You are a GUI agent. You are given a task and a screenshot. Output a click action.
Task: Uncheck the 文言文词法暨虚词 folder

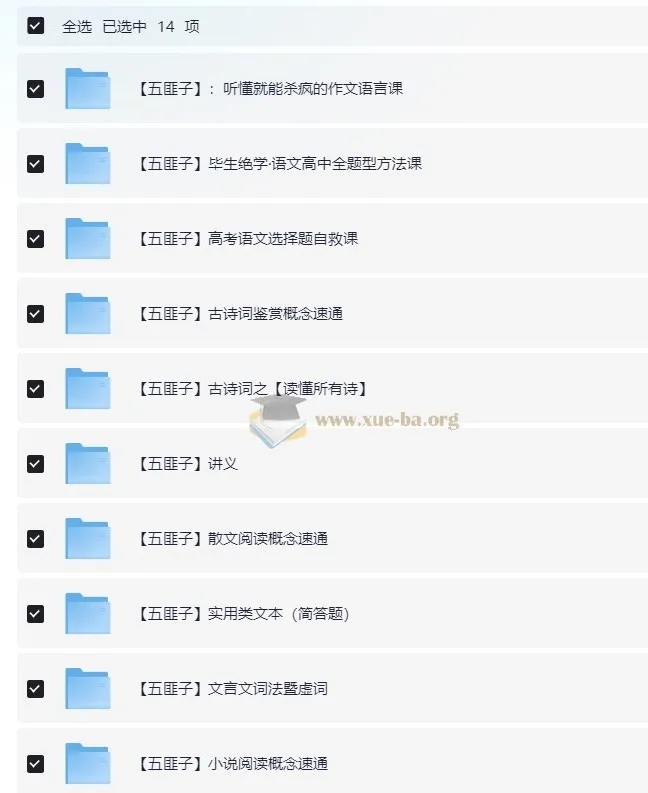(36, 689)
